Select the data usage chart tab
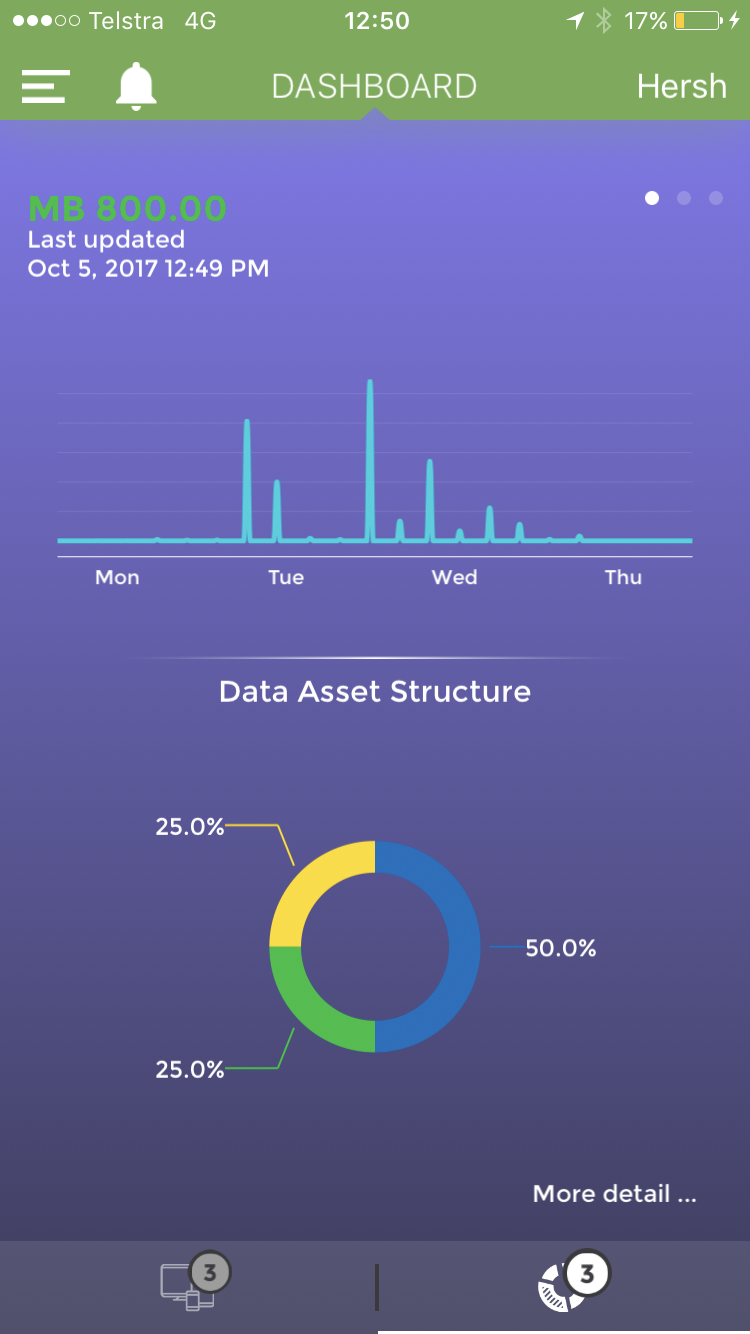The image size is (750, 1334). 563,1286
